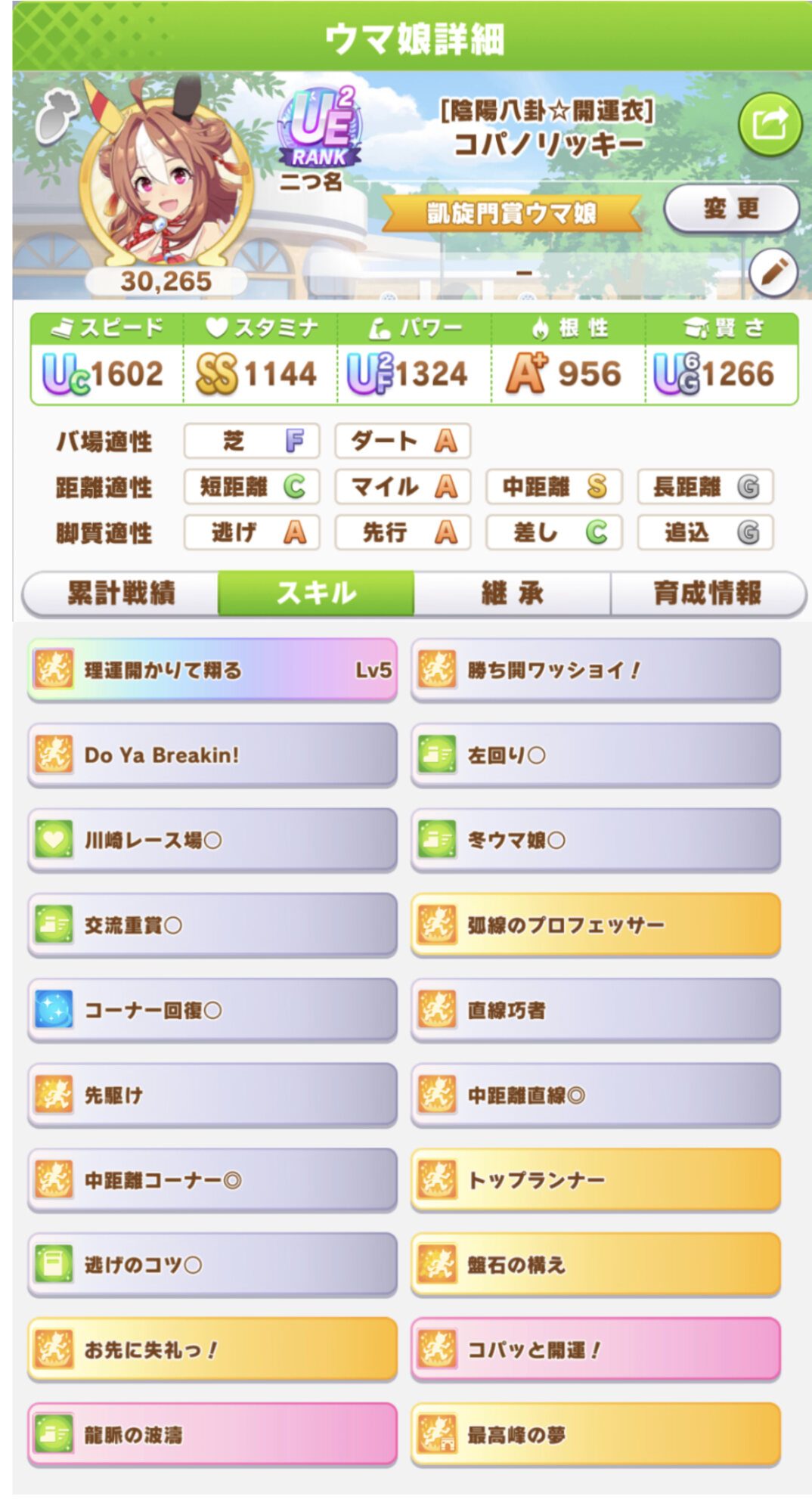Open the 先駆け skill details
Image resolution: width=812 pixels, height=1512 pixels.
[212, 1095]
